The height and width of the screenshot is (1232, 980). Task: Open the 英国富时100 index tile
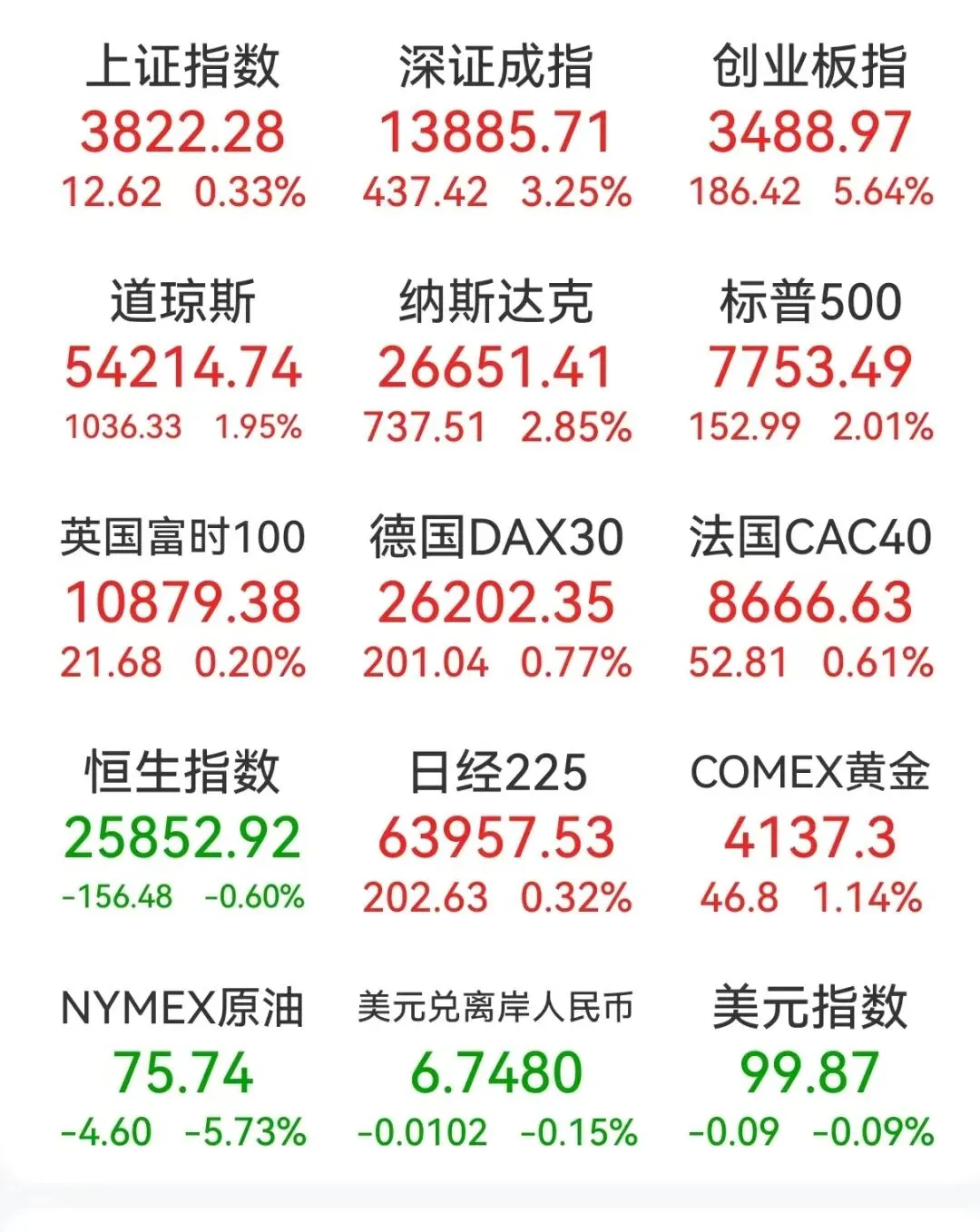coord(183,599)
